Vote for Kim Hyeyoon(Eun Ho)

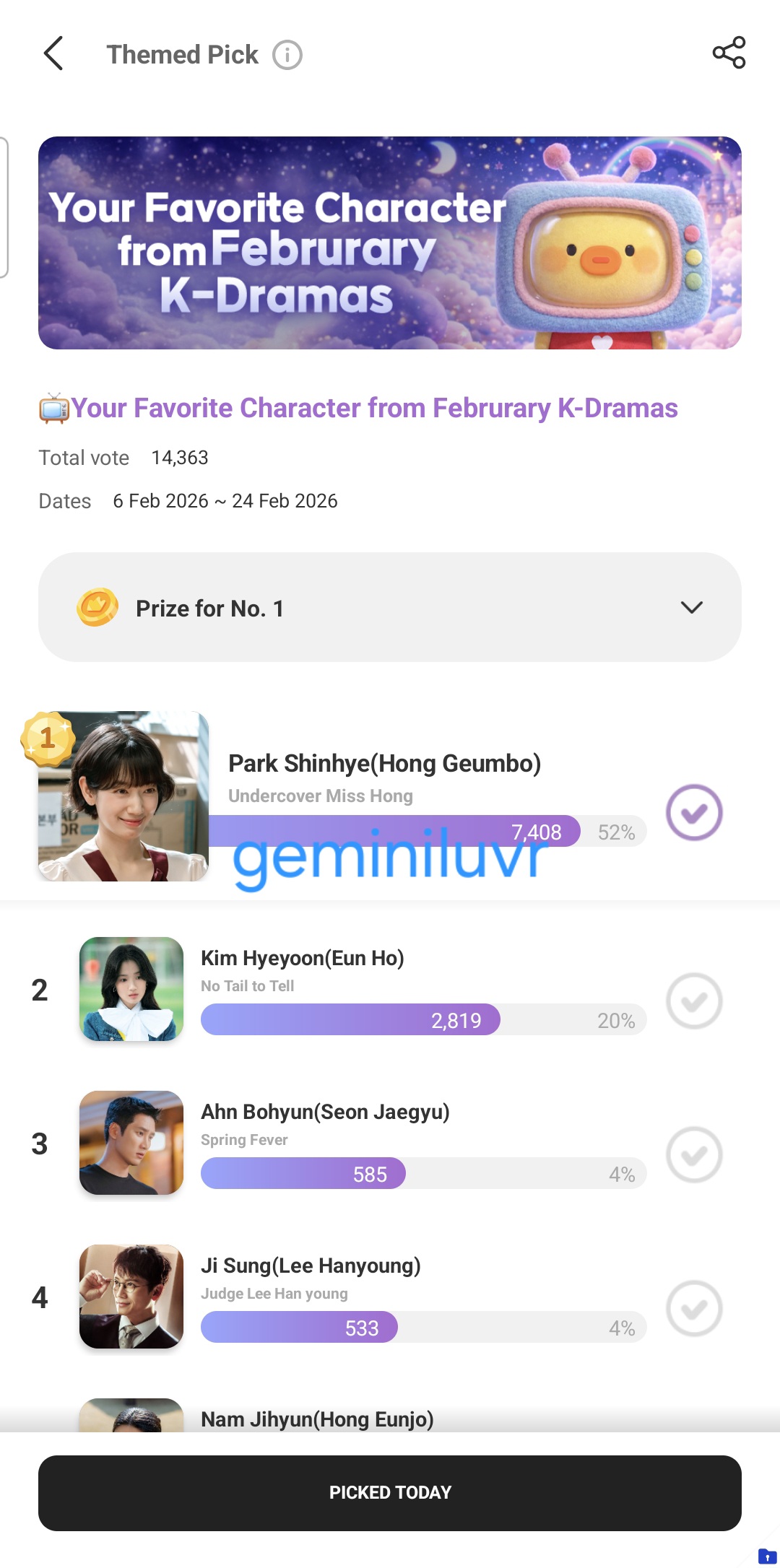(x=694, y=1001)
